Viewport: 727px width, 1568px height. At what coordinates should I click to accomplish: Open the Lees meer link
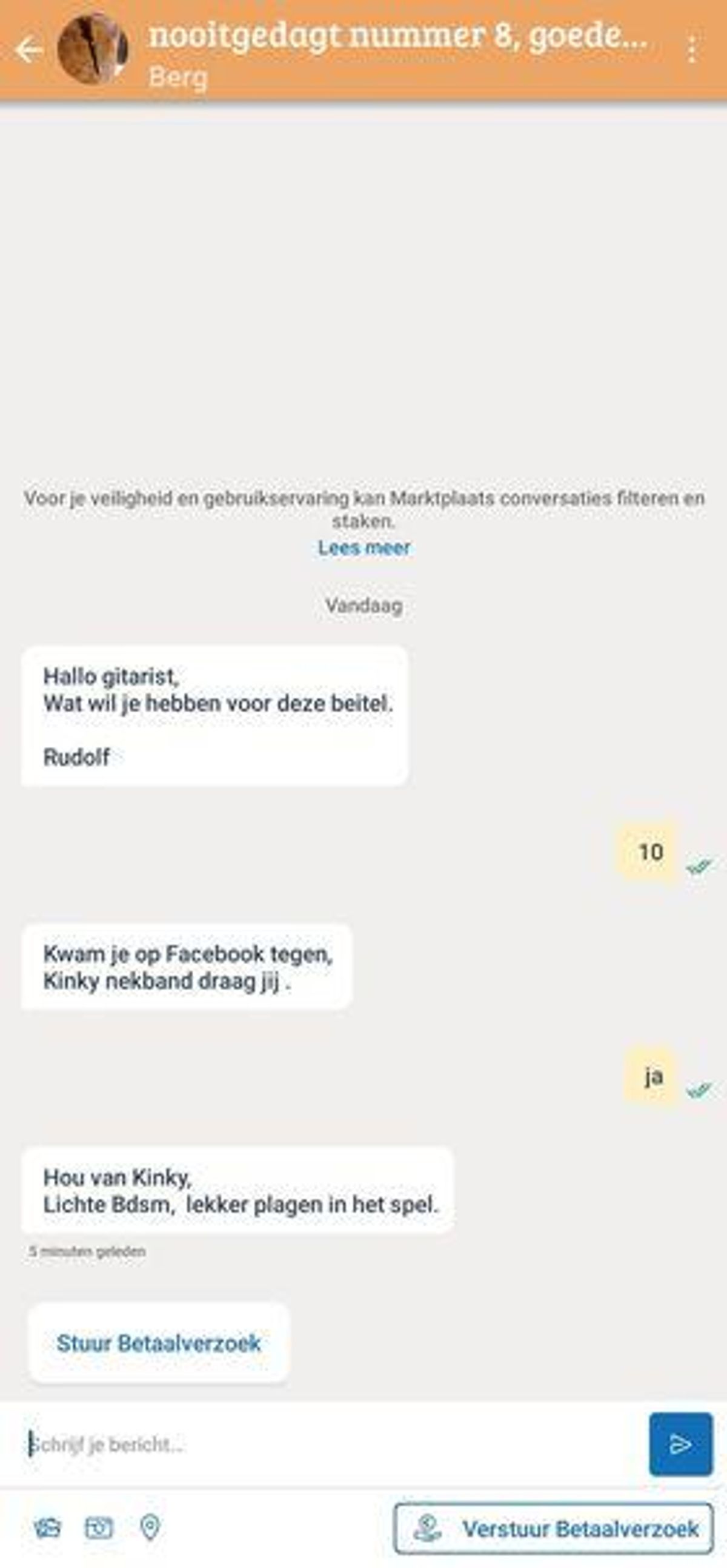363,547
